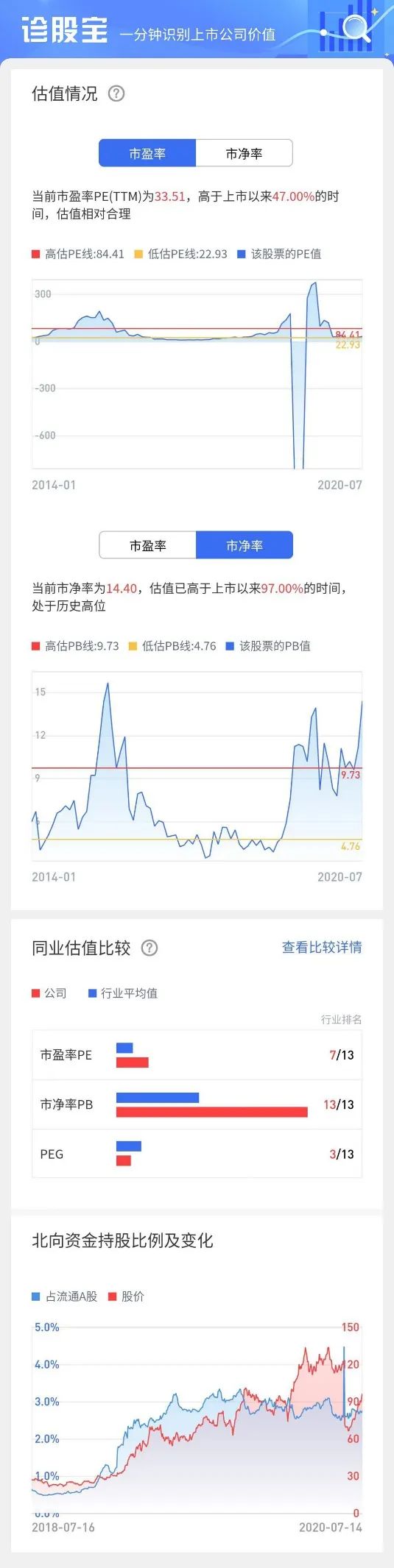
Task: Switch to 市盈率 above the PB chart
Action: [147, 545]
